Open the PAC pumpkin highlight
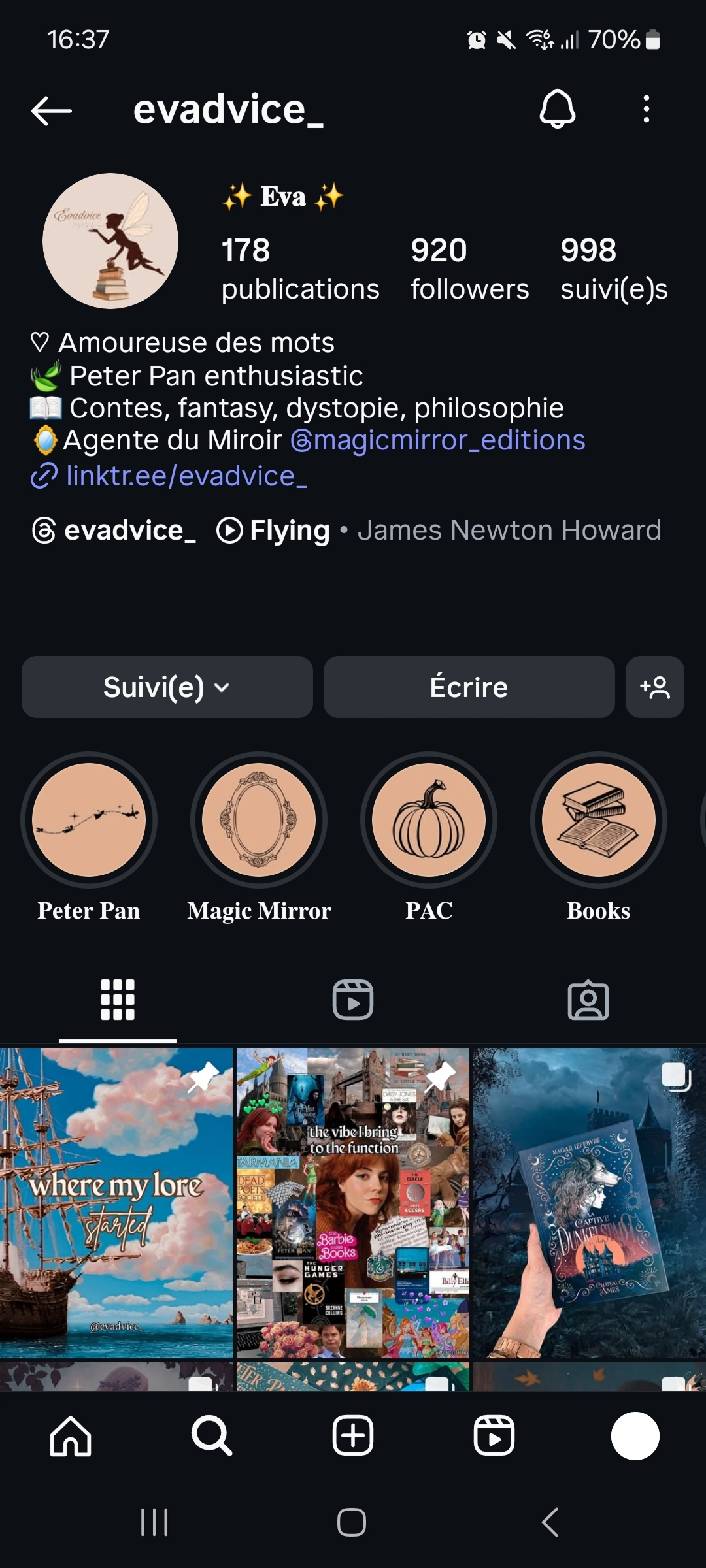This screenshot has height=1568, width=706. pos(429,822)
